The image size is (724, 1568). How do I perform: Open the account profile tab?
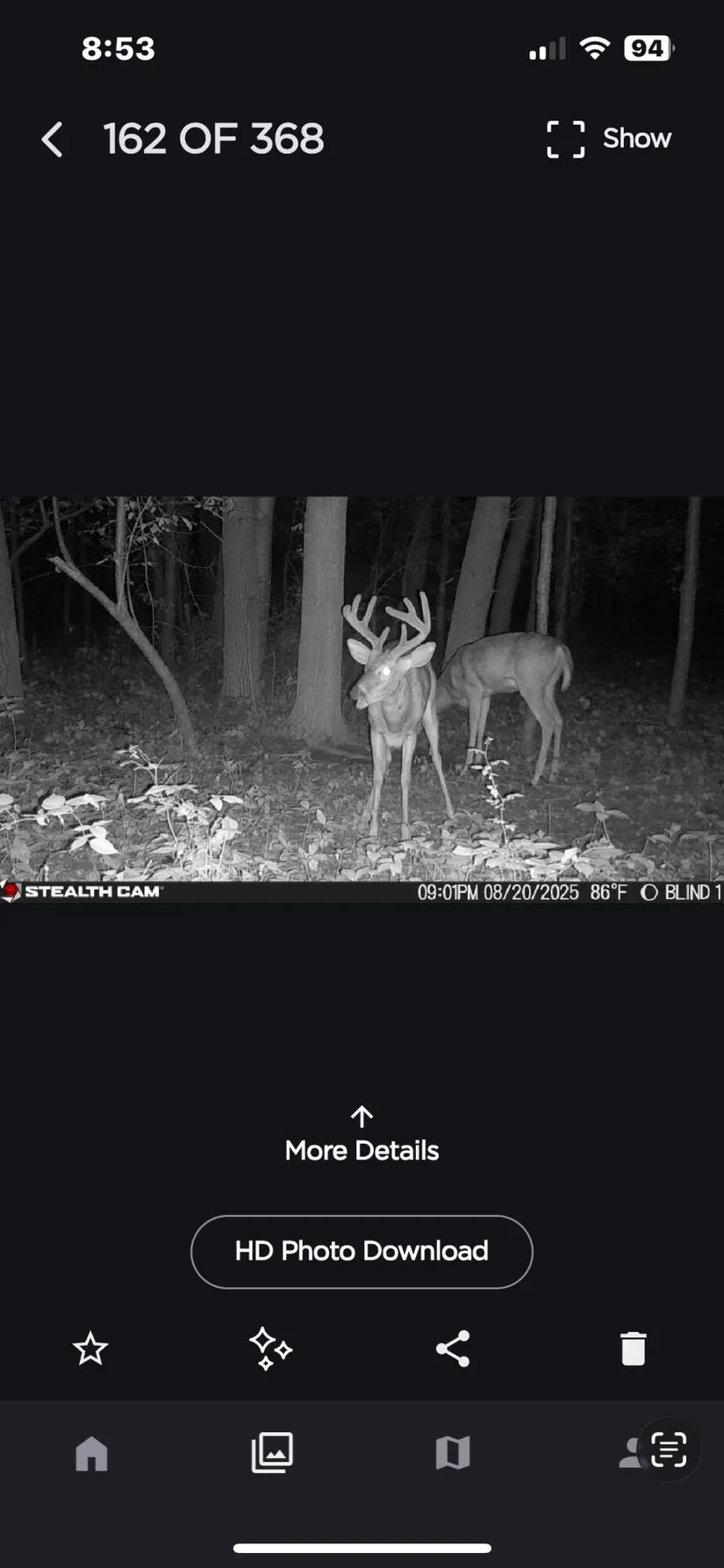point(629,1453)
